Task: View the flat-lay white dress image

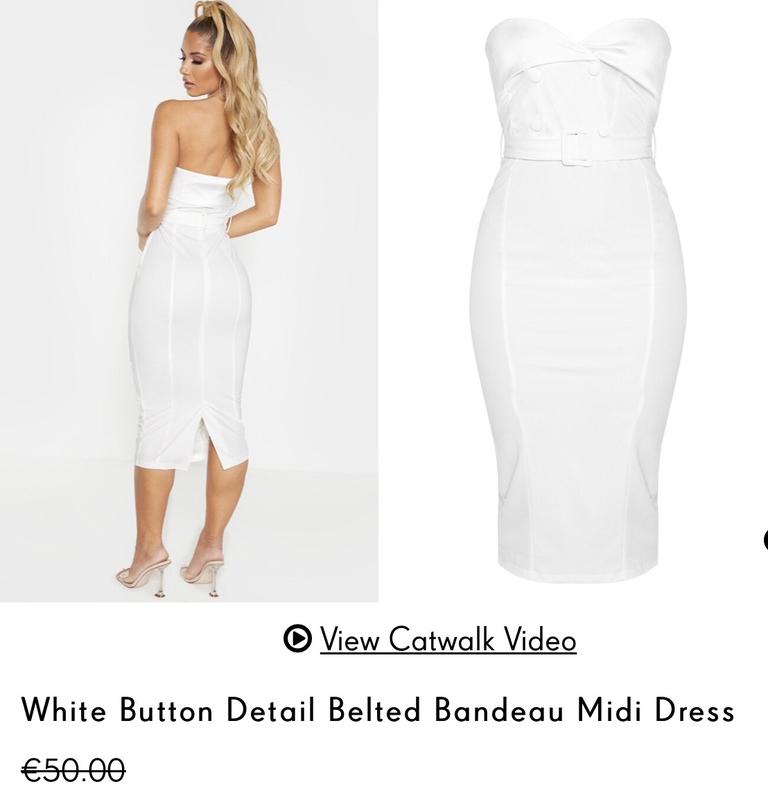Action: click(577, 300)
